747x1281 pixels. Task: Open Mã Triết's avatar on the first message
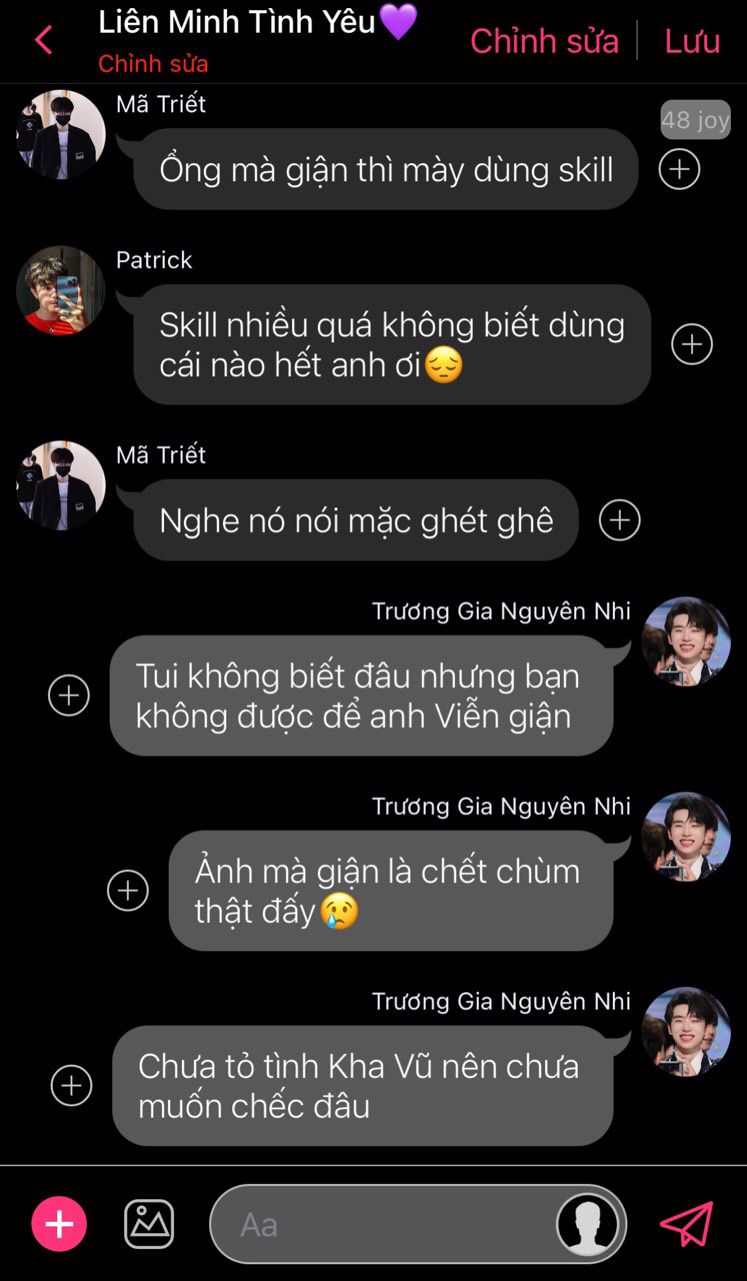coord(61,134)
